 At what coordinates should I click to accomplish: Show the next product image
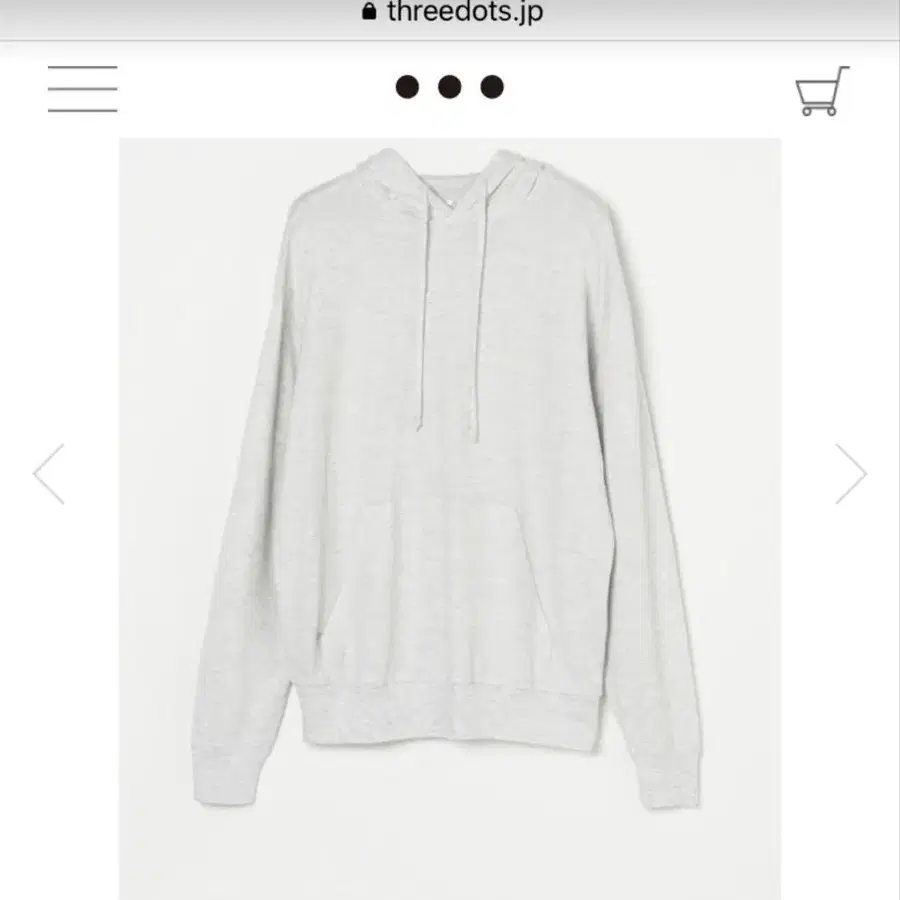(x=851, y=474)
